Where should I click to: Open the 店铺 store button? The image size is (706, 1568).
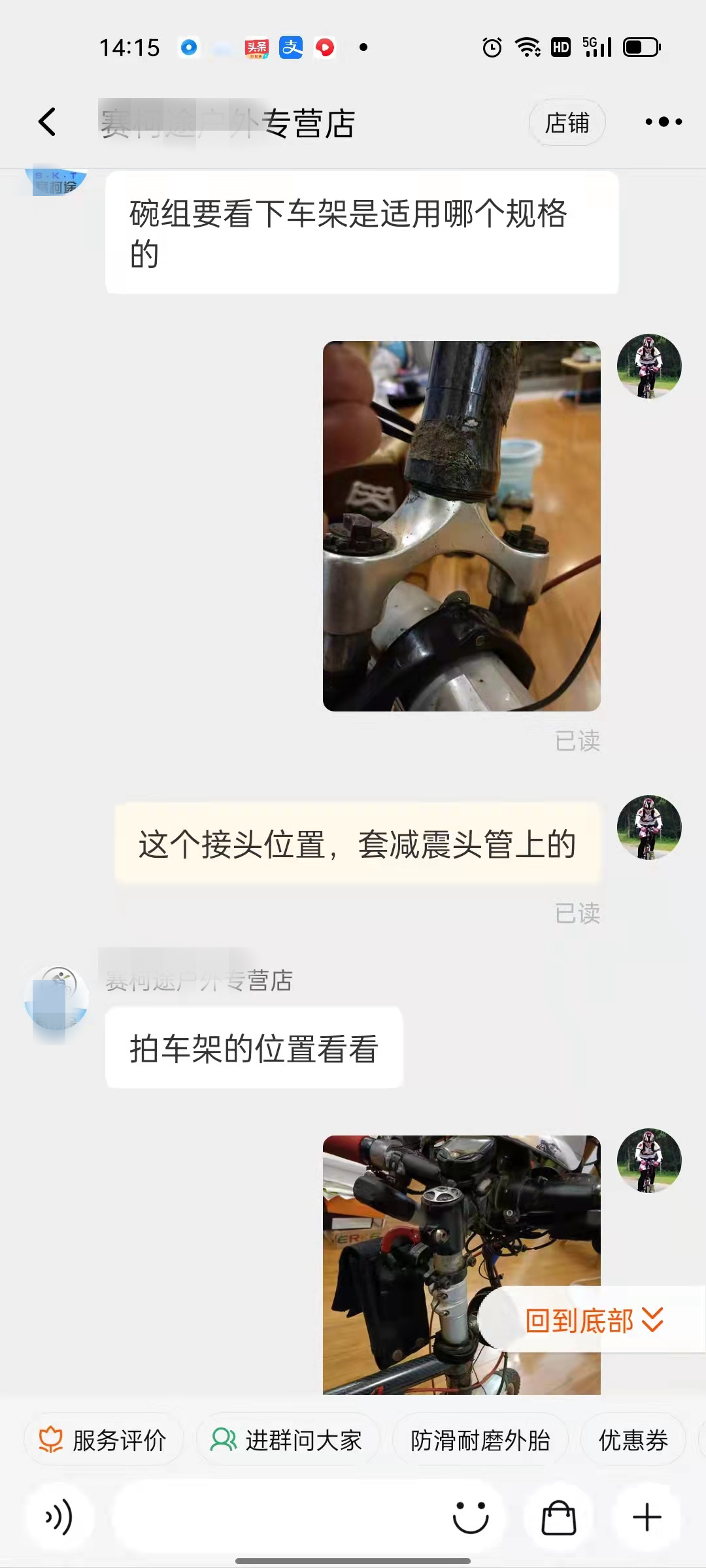click(x=566, y=122)
